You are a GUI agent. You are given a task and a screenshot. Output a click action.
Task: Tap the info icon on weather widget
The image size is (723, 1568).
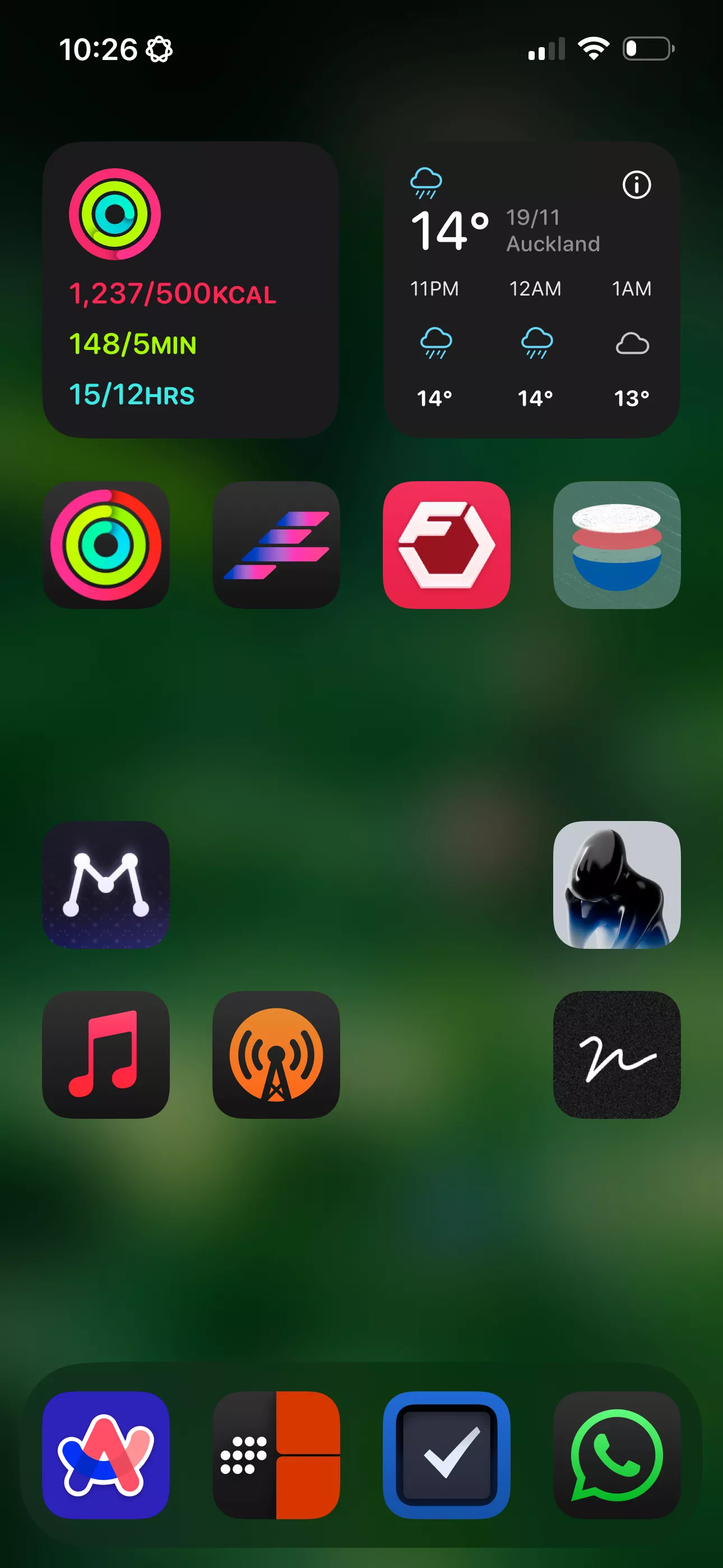pyautogui.click(x=637, y=185)
